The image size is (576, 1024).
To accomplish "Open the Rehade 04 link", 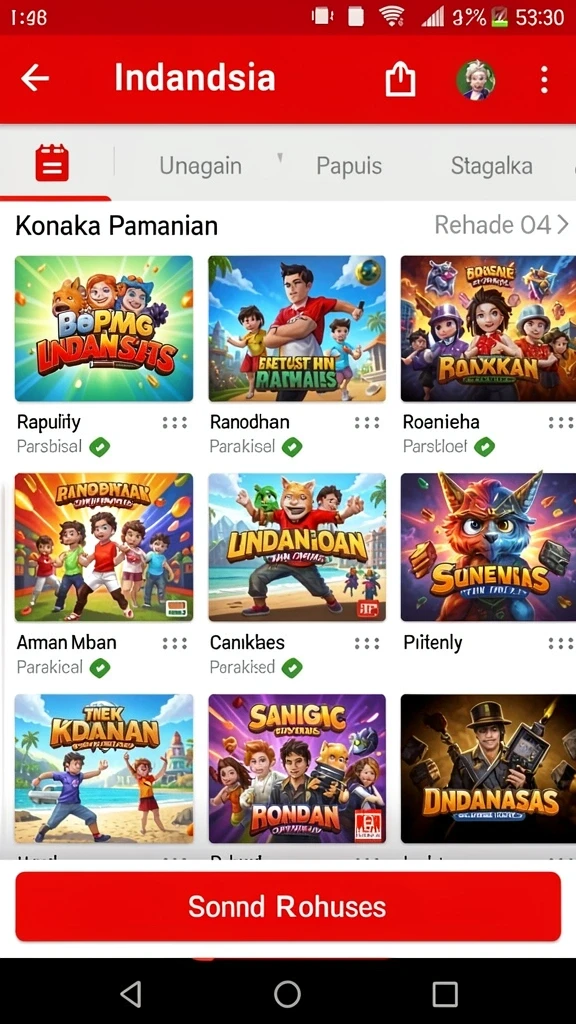I will [502, 225].
